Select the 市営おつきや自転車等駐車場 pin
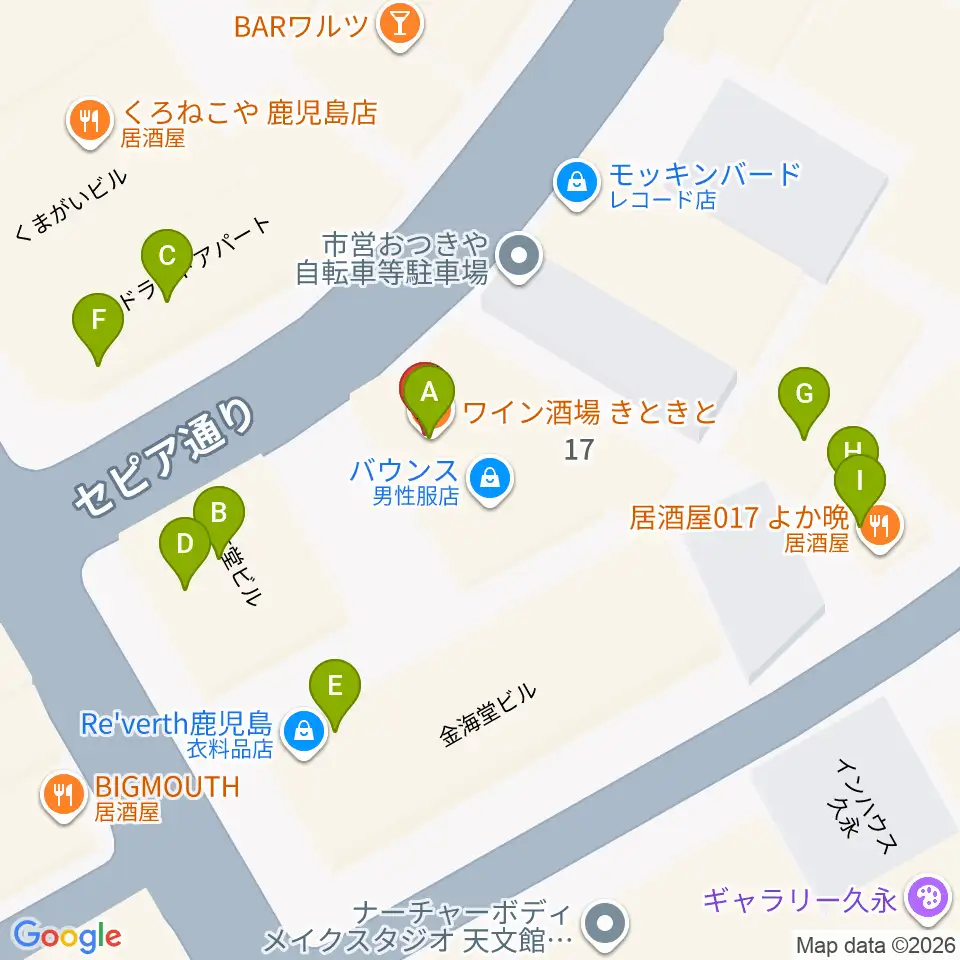The height and width of the screenshot is (960, 960). [519, 257]
